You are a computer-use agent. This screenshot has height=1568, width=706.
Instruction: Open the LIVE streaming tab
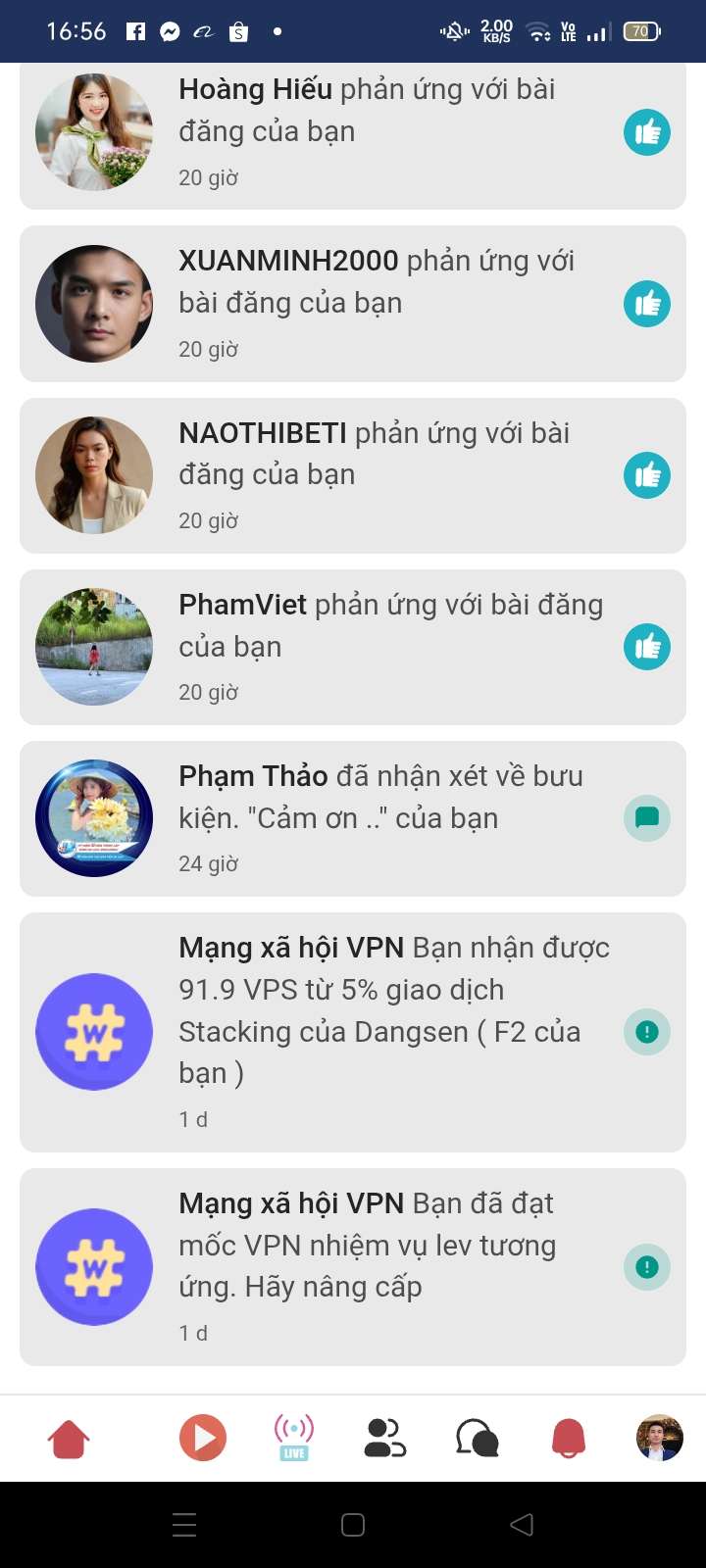pos(294,1439)
